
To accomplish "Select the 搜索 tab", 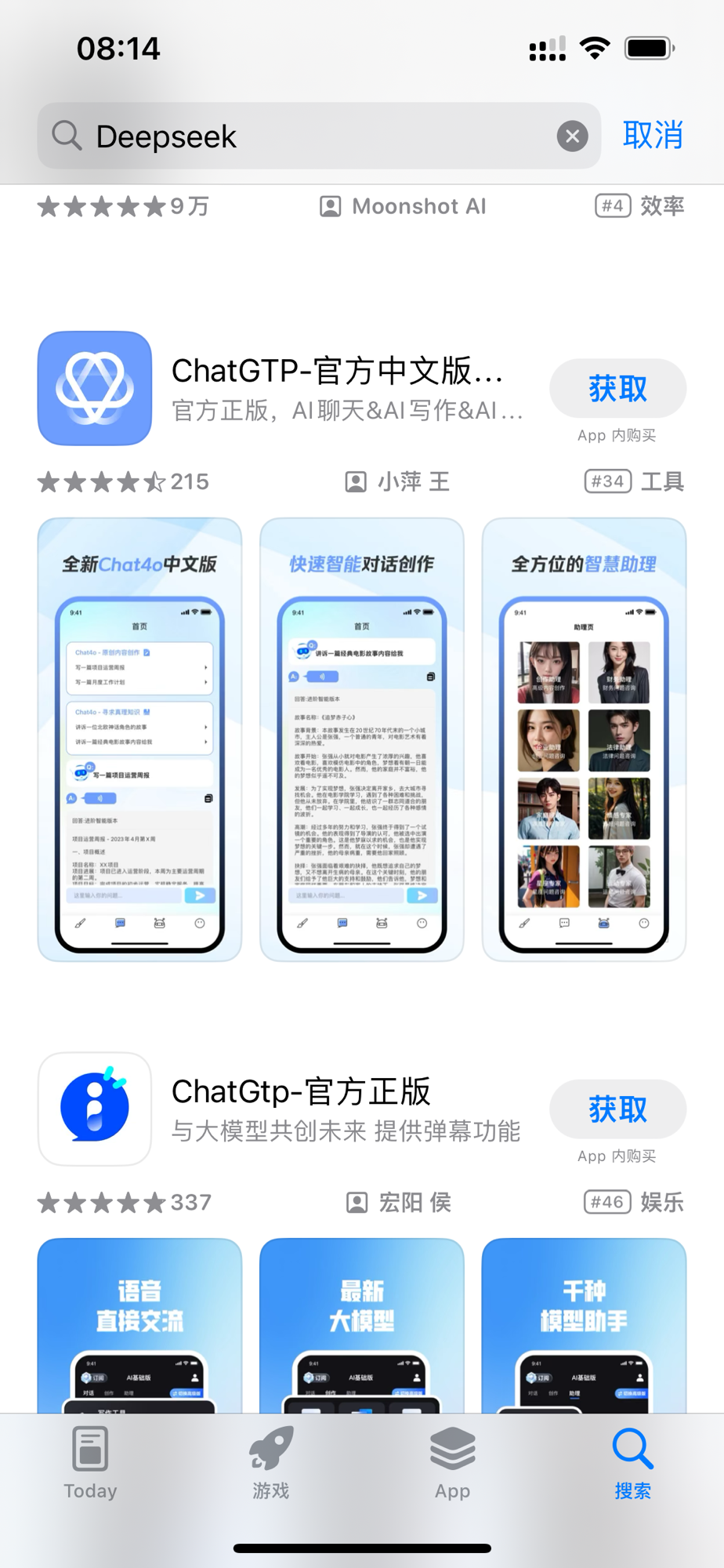I will [632, 1463].
